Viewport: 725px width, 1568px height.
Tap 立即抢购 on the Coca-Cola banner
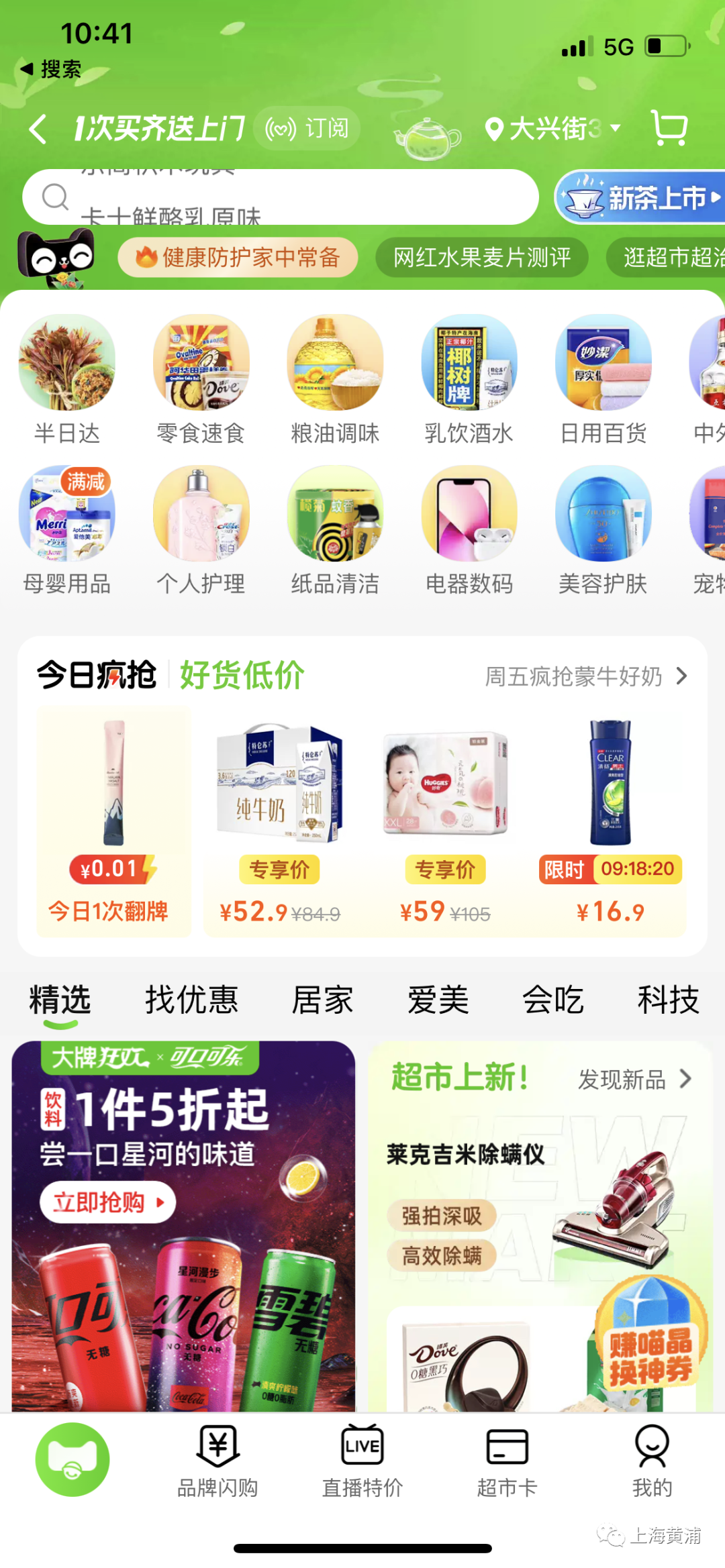pos(107,1202)
